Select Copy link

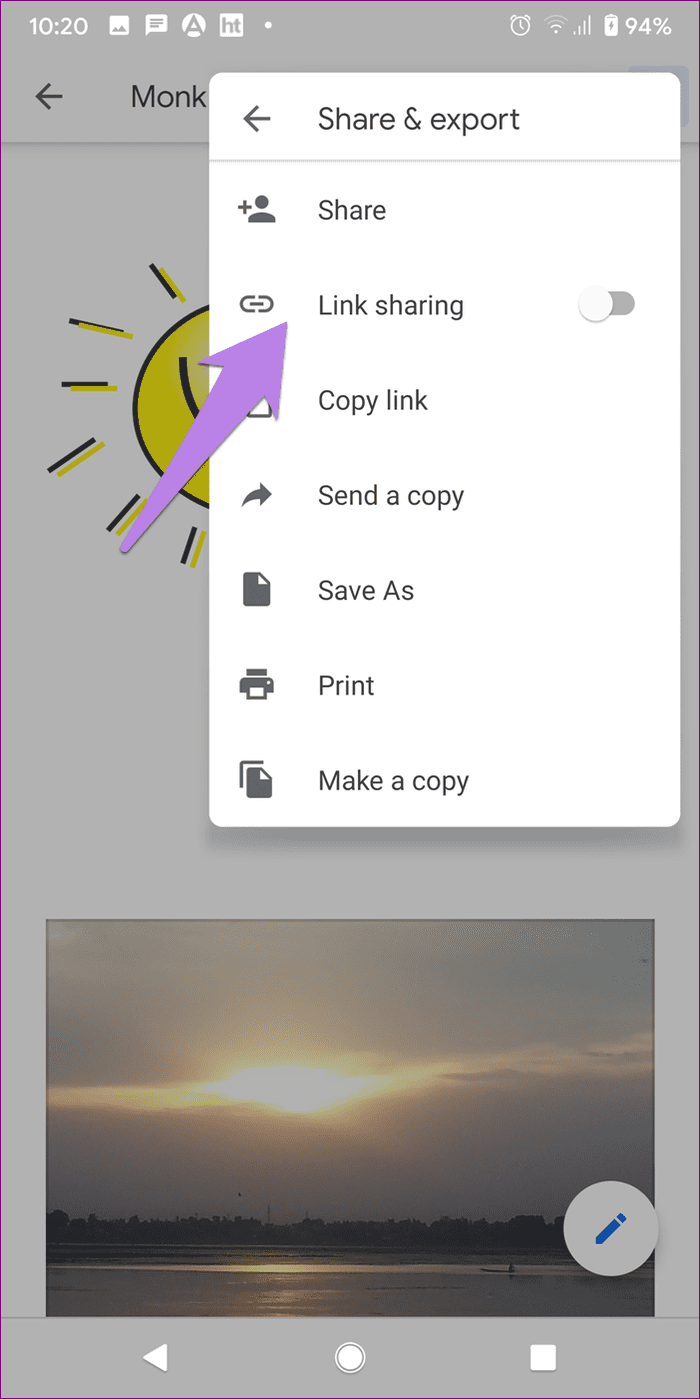click(x=372, y=401)
